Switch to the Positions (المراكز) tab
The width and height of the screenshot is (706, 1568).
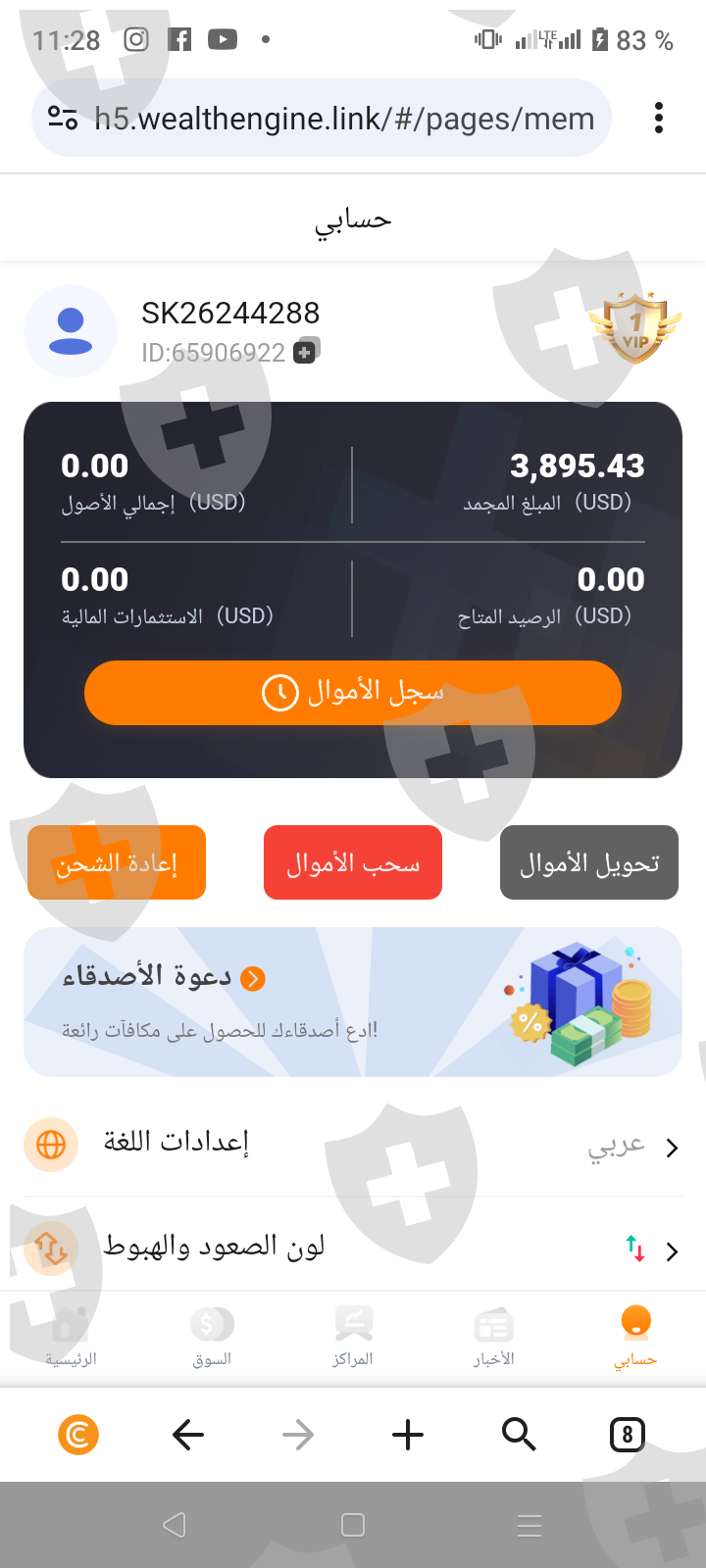pyautogui.click(x=353, y=1337)
